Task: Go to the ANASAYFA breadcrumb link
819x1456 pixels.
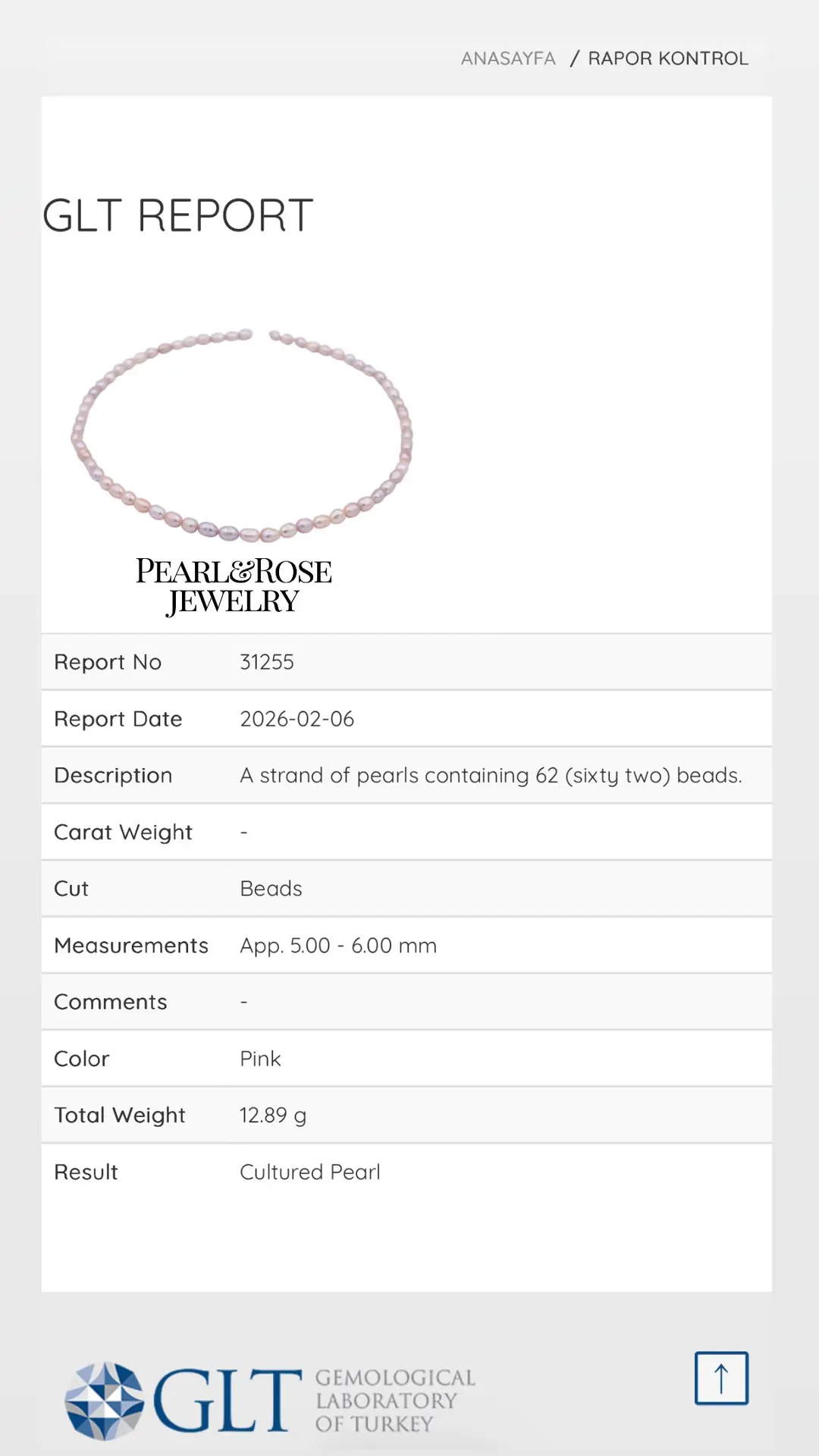Action: 508,58
